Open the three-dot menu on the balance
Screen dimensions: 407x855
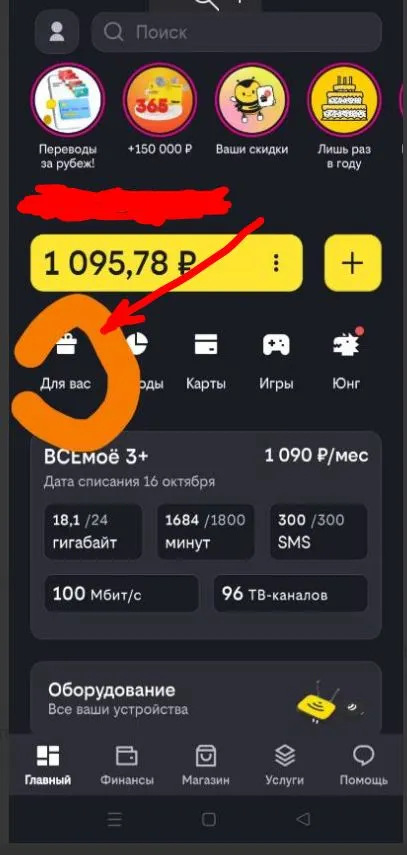click(277, 263)
